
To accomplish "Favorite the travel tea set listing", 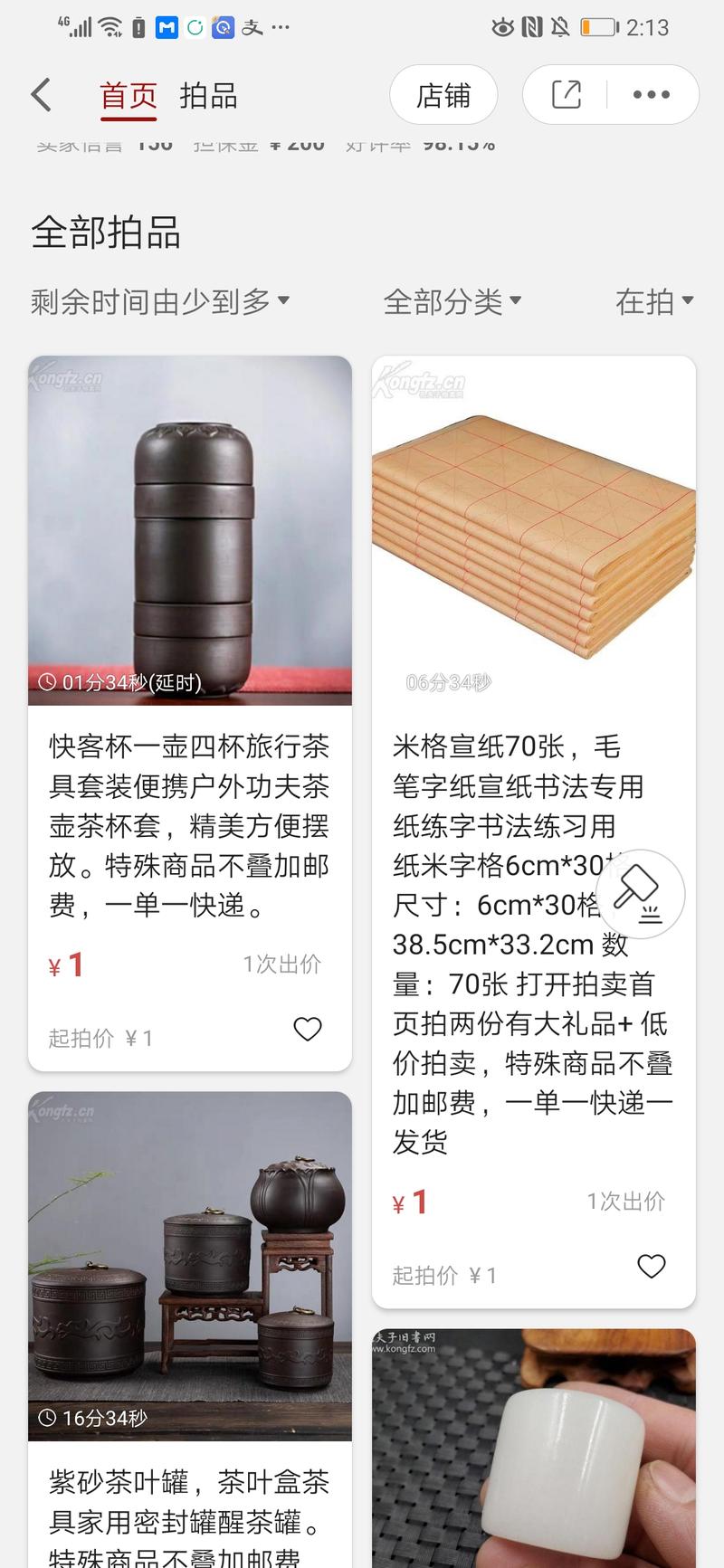I will pos(308,1030).
